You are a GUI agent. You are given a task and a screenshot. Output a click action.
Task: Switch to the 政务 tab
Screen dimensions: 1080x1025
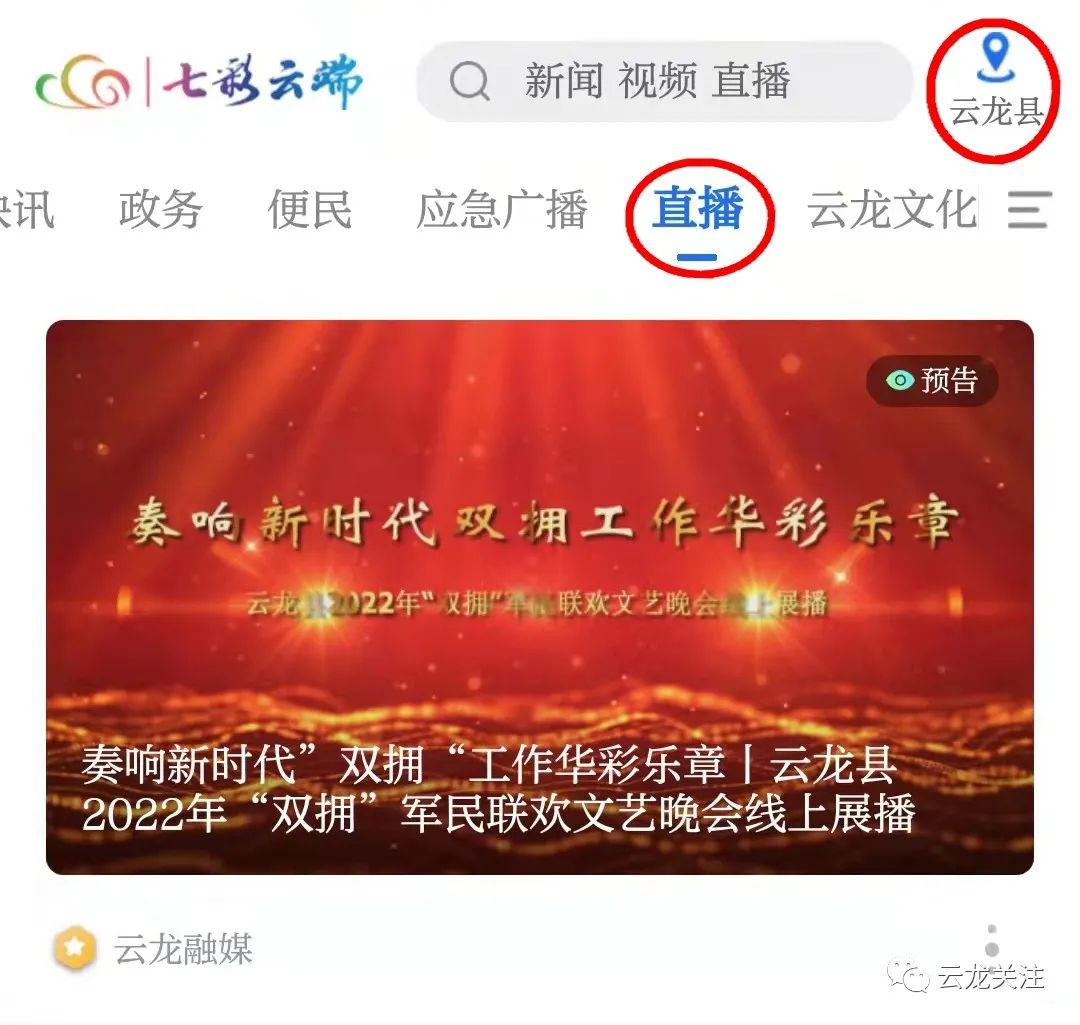160,211
